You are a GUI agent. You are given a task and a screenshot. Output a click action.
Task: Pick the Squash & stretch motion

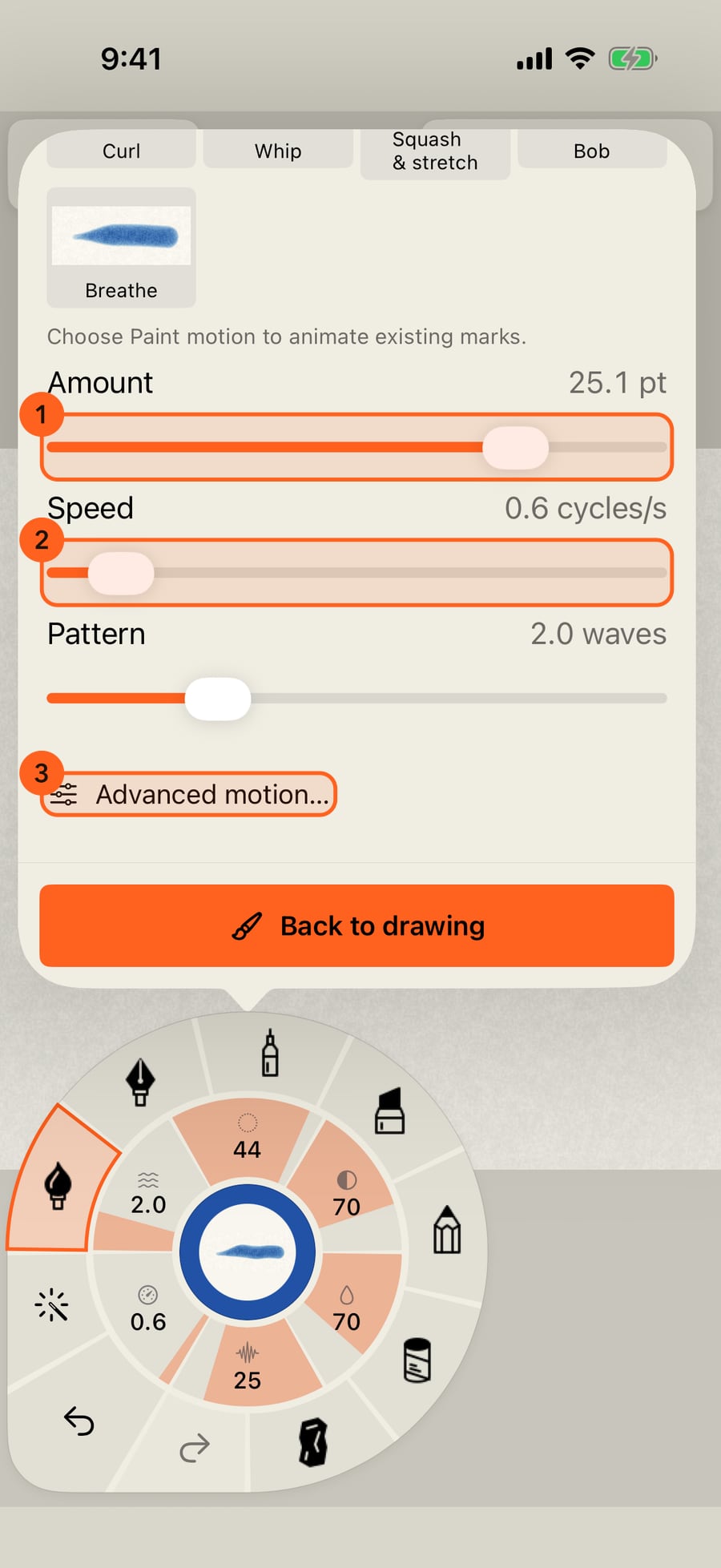[x=435, y=152]
